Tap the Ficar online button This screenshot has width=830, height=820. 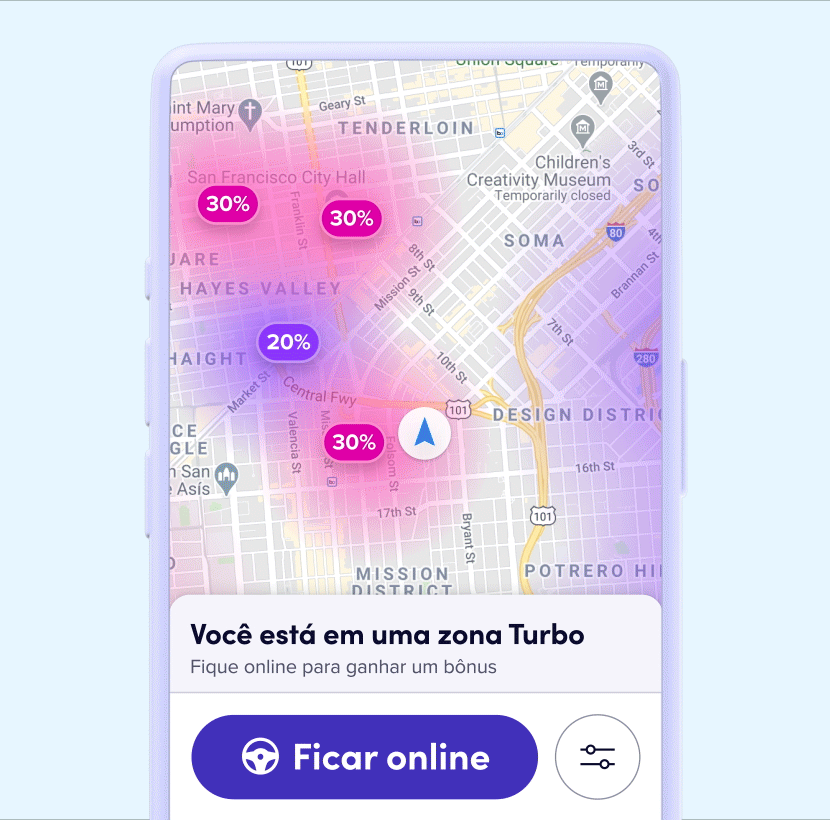[x=364, y=757]
